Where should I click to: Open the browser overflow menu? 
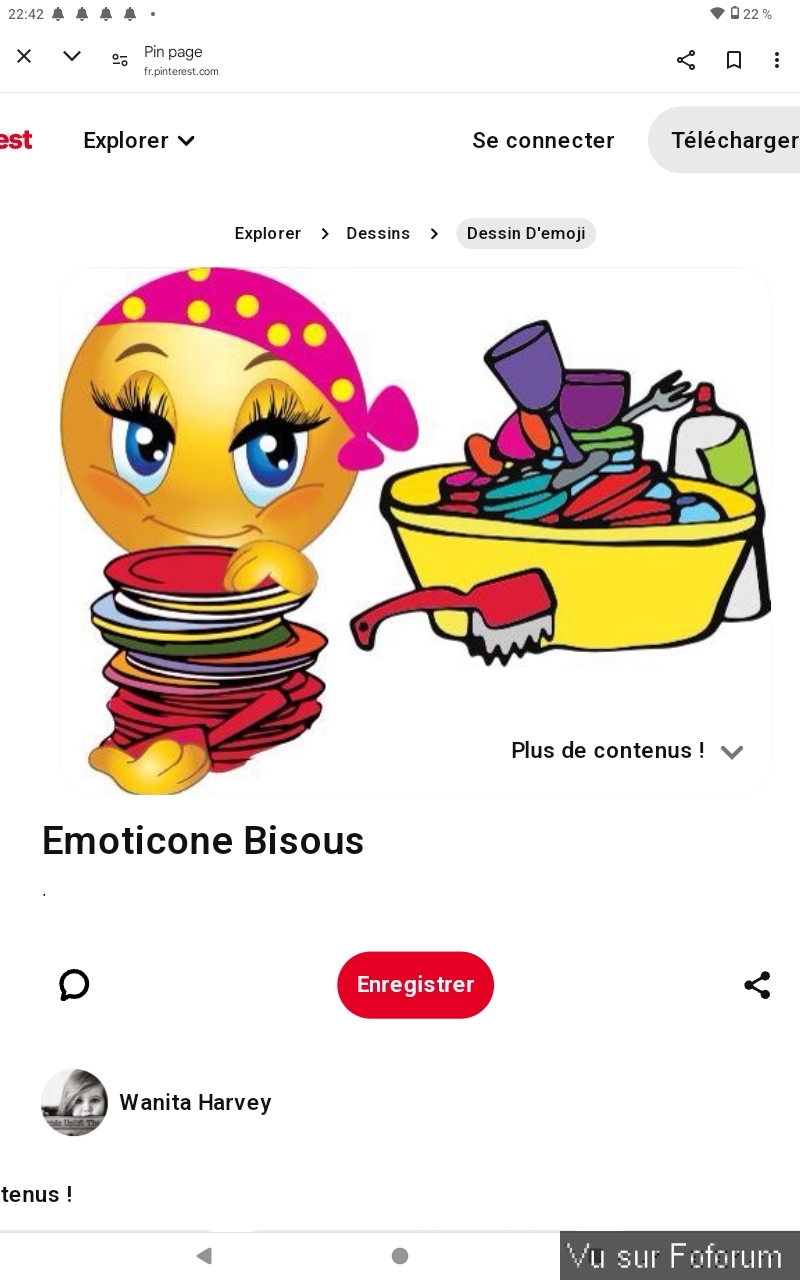tap(777, 60)
